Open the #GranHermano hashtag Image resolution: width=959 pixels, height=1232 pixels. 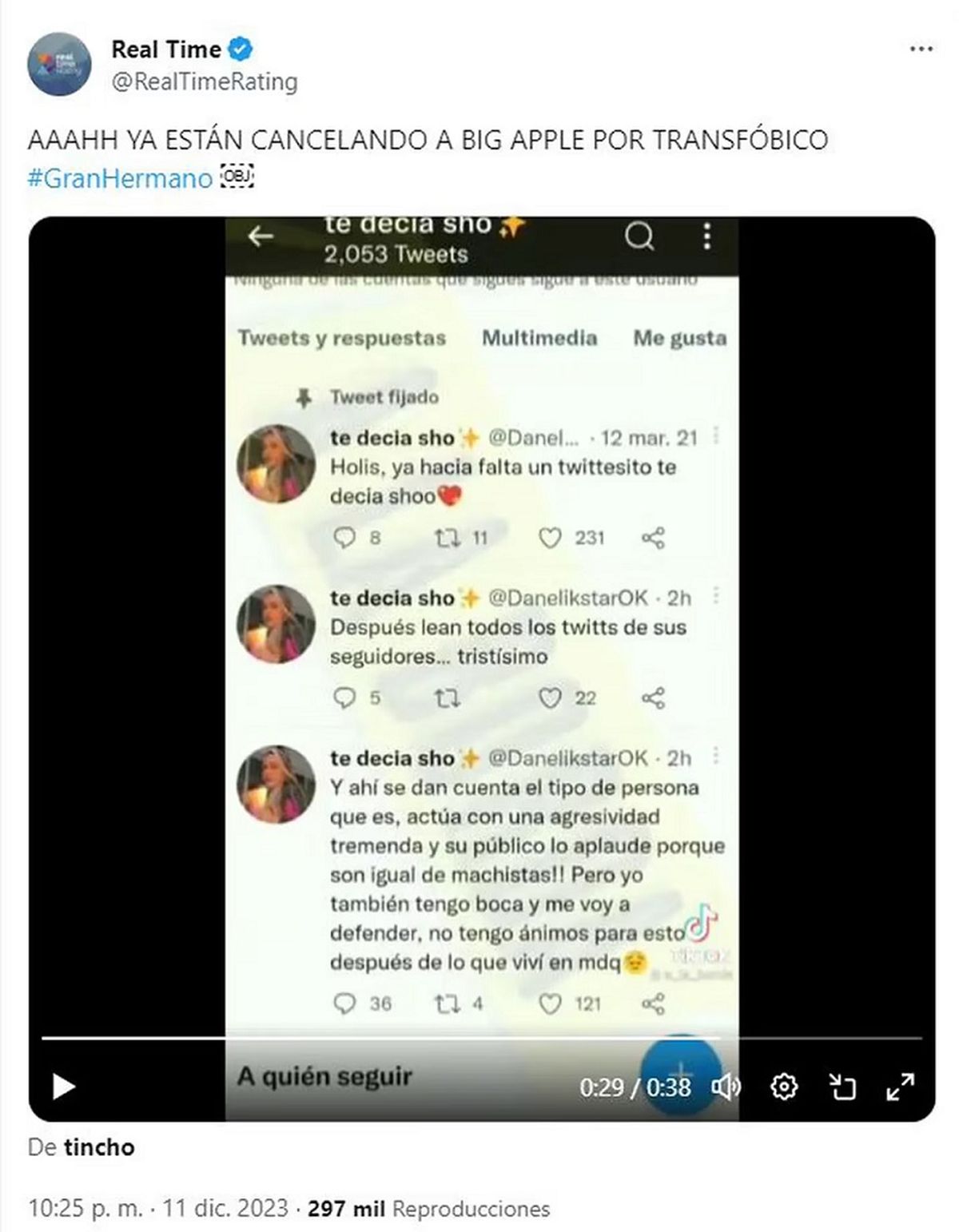(x=120, y=177)
